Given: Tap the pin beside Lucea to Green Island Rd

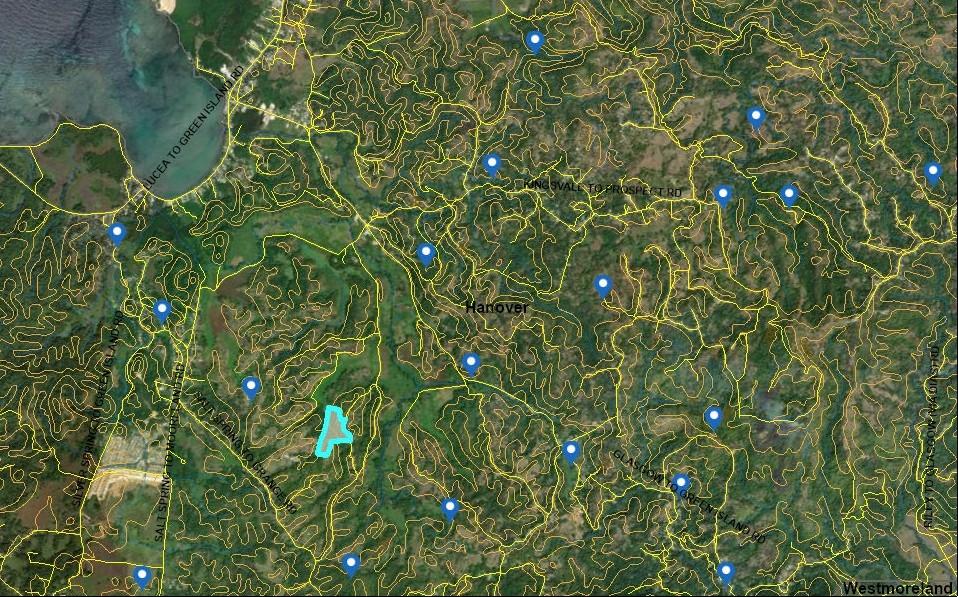Looking at the screenshot, I should click(117, 233).
